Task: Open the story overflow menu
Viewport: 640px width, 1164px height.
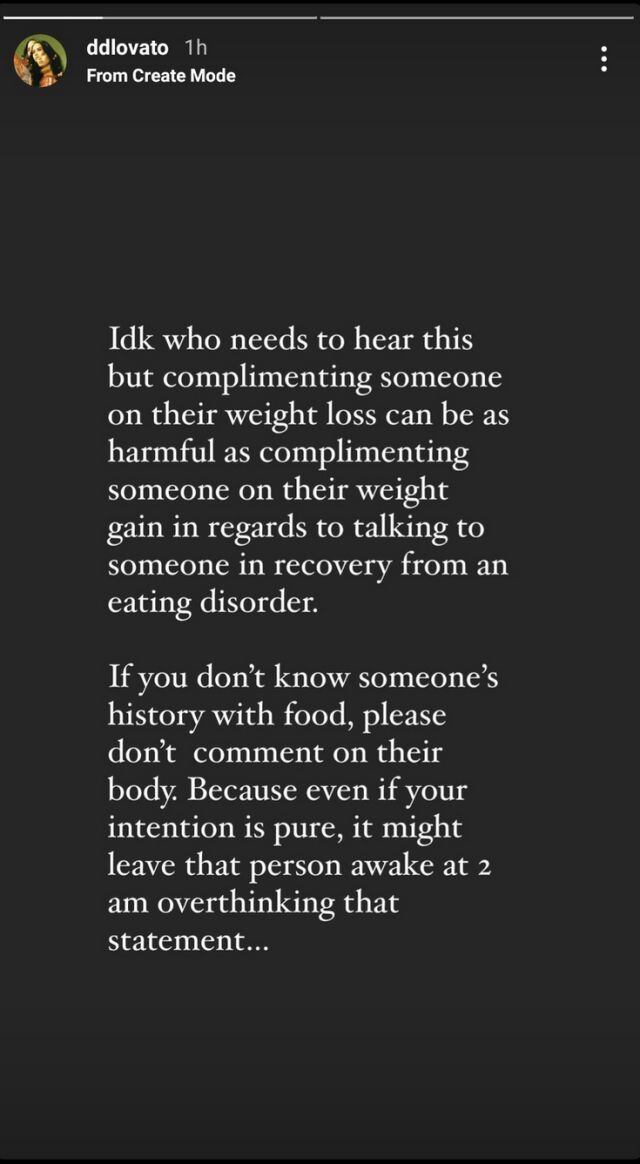Action: click(603, 59)
